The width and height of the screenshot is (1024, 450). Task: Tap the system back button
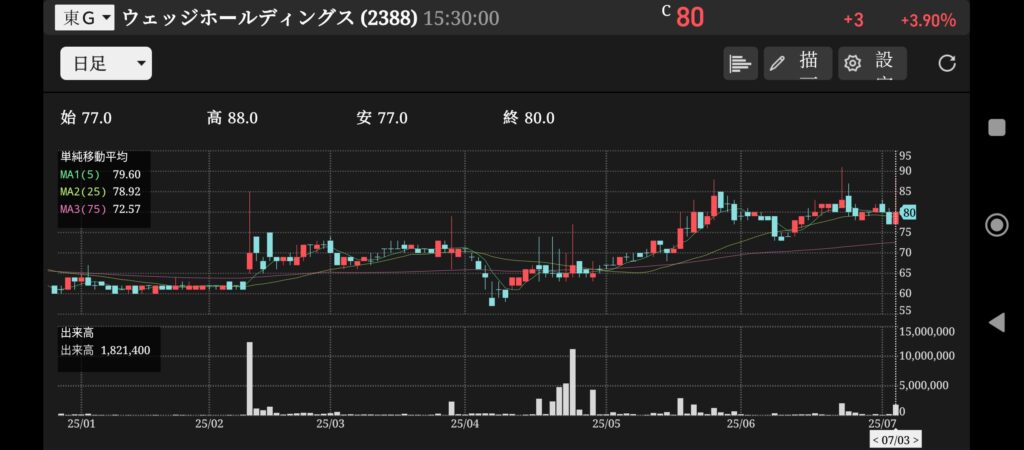996,322
